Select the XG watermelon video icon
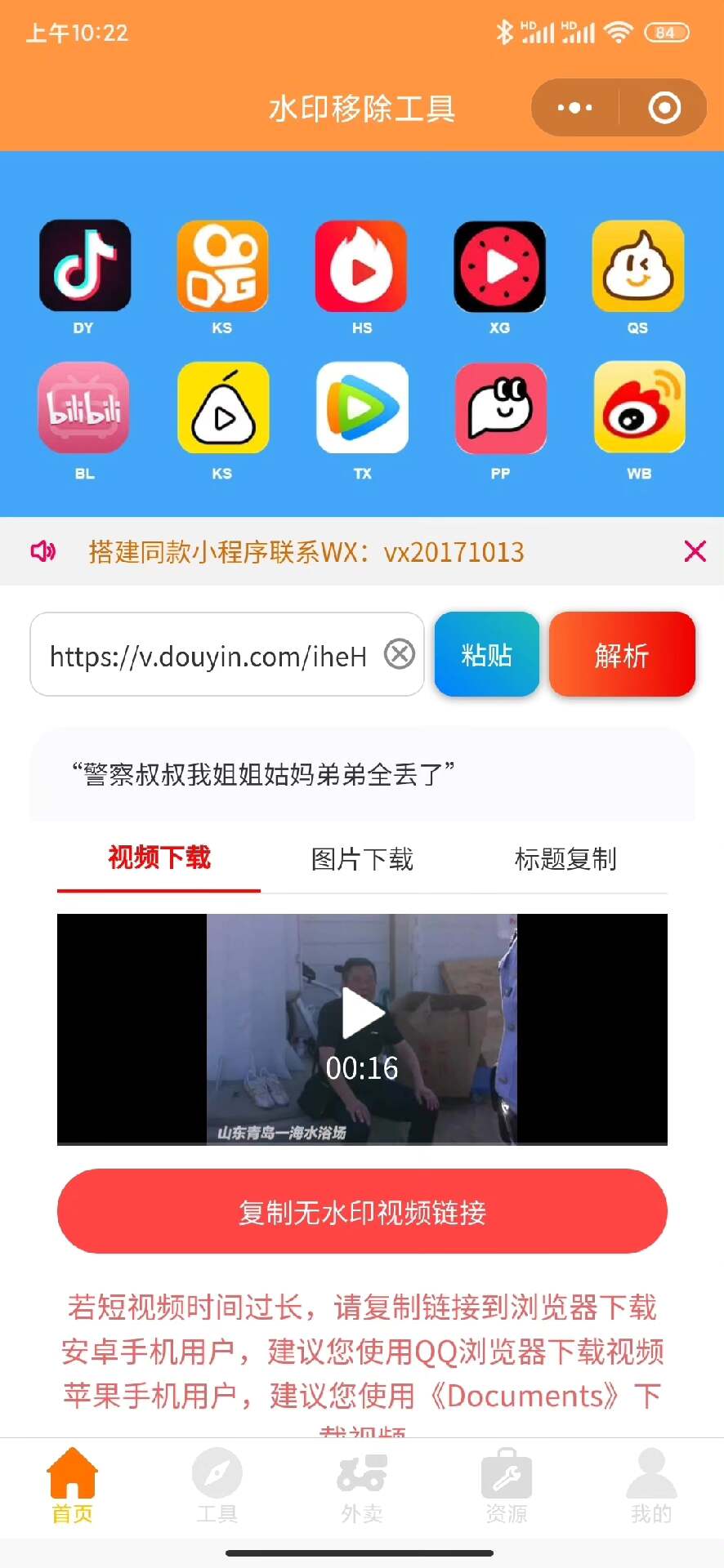Image resolution: width=724 pixels, height=1568 pixels. coord(499,266)
